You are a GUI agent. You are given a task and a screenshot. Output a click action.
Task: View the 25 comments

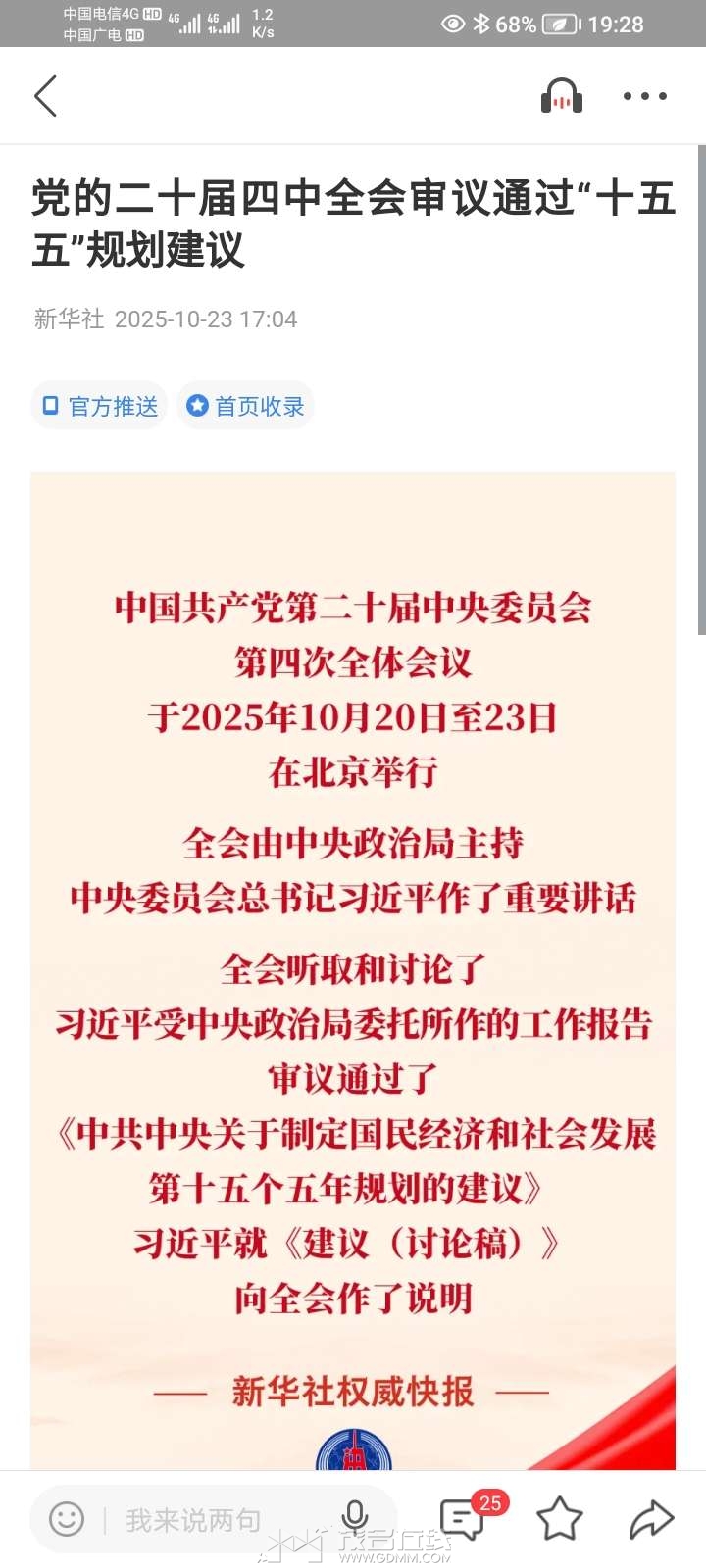[463, 1519]
